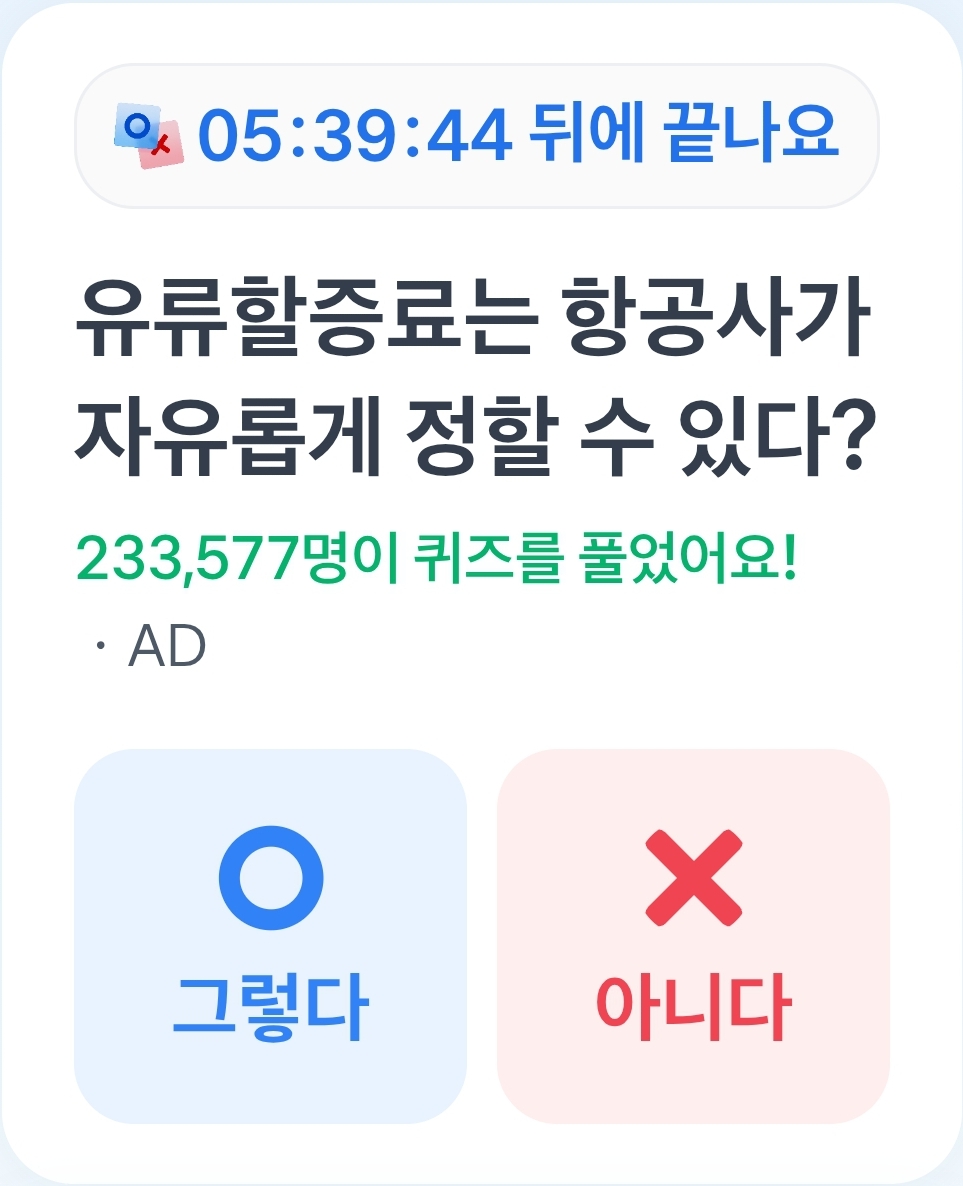Select the "아니다" answer card
This screenshot has height=1186, width=963.
coord(693,935)
